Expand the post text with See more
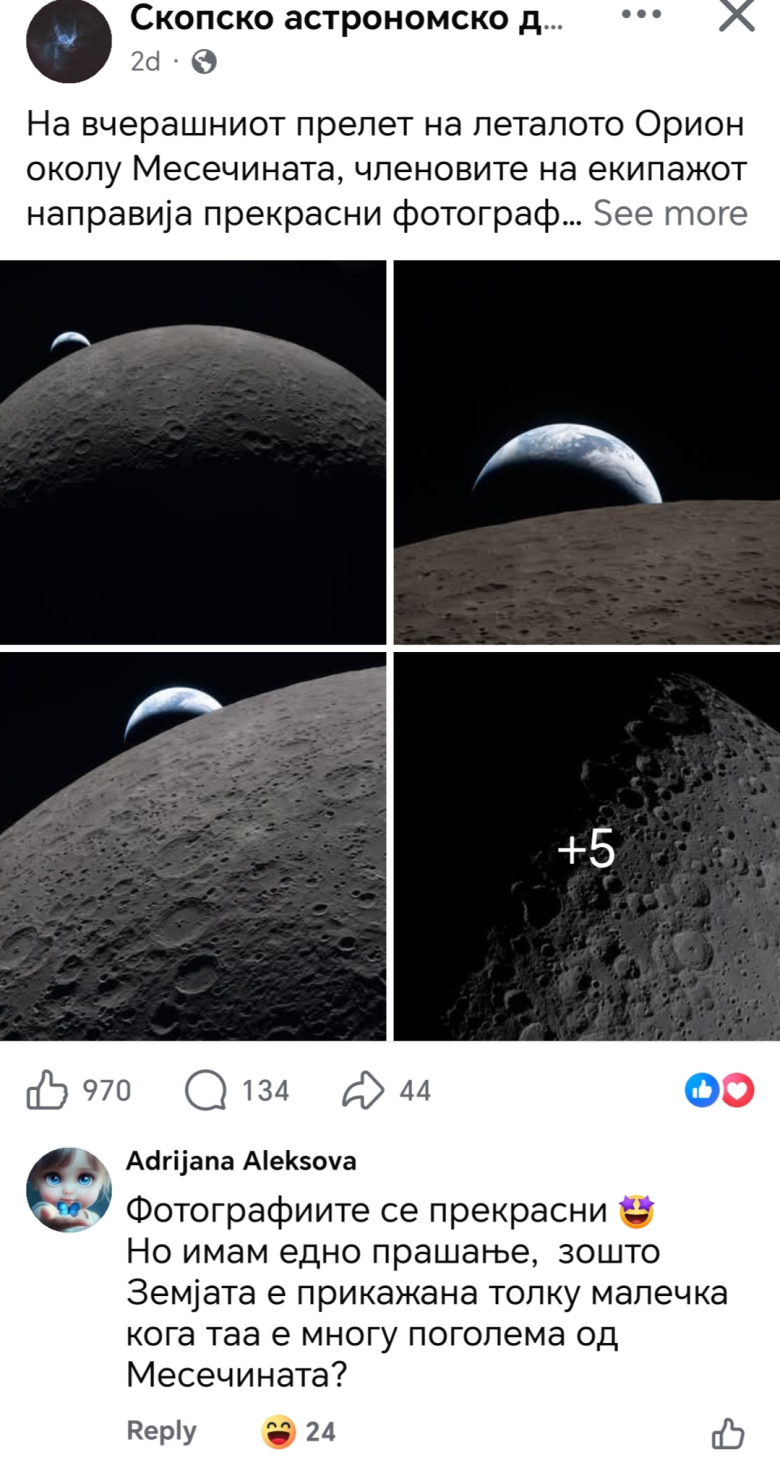 [x=670, y=213]
